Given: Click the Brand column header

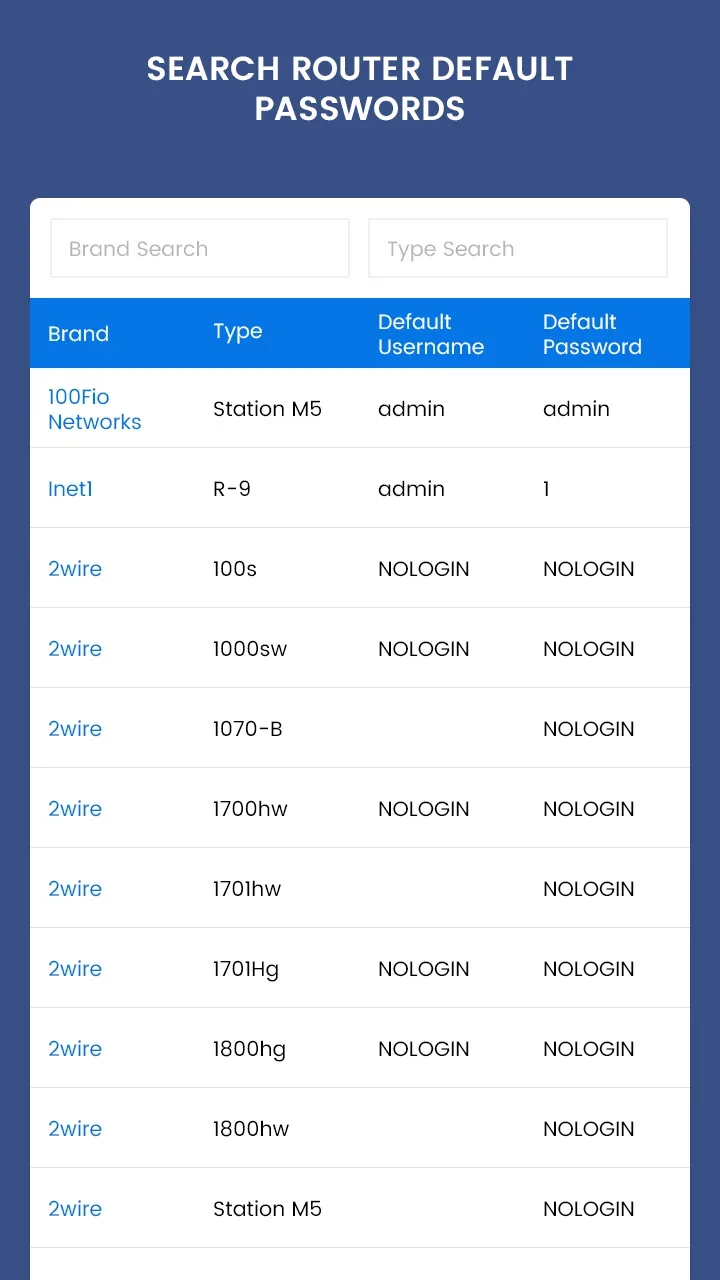Looking at the screenshot, I should 78,333.
